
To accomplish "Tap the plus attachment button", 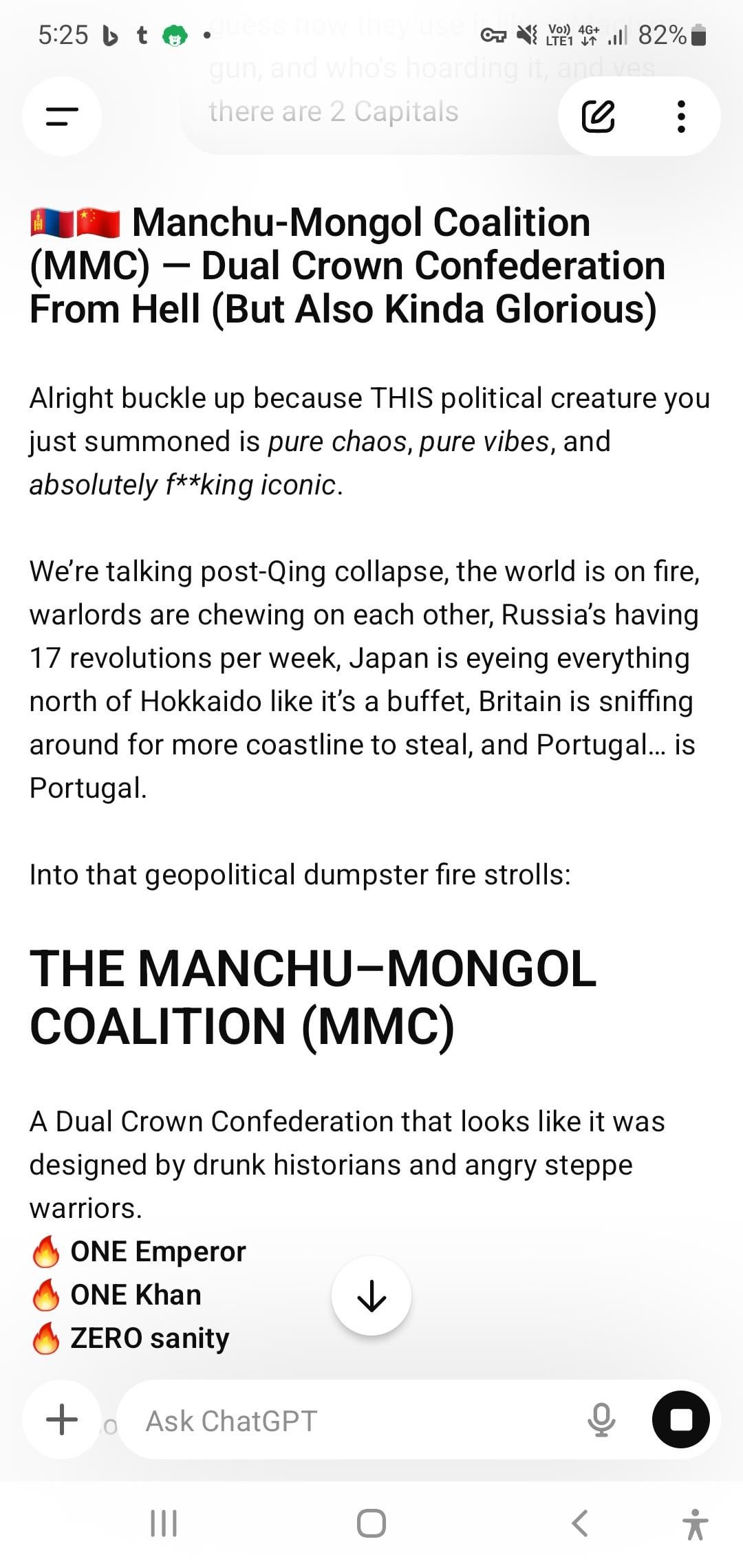I will (x=62, y=1419).
